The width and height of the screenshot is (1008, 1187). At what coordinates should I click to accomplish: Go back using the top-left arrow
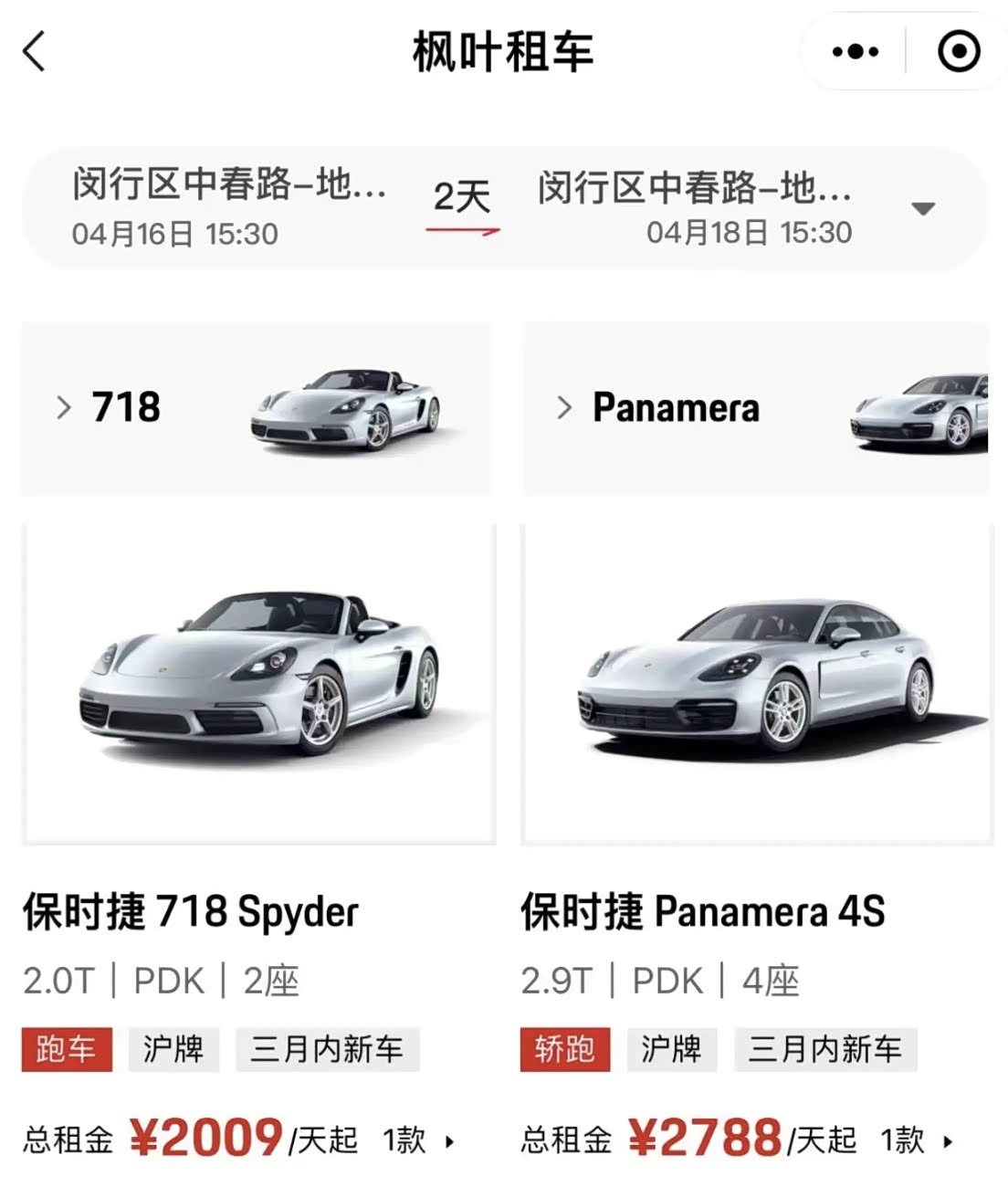35,51
